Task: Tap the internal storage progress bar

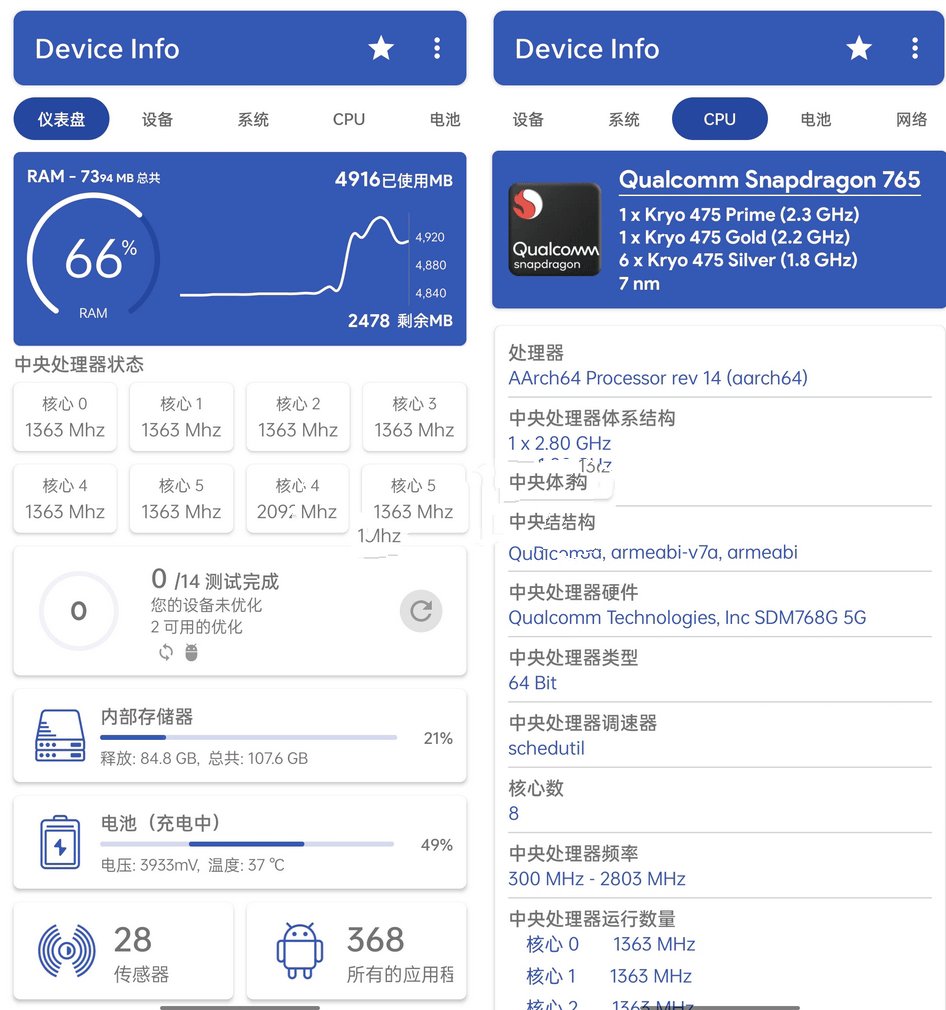Action: [x=248, y=737]
